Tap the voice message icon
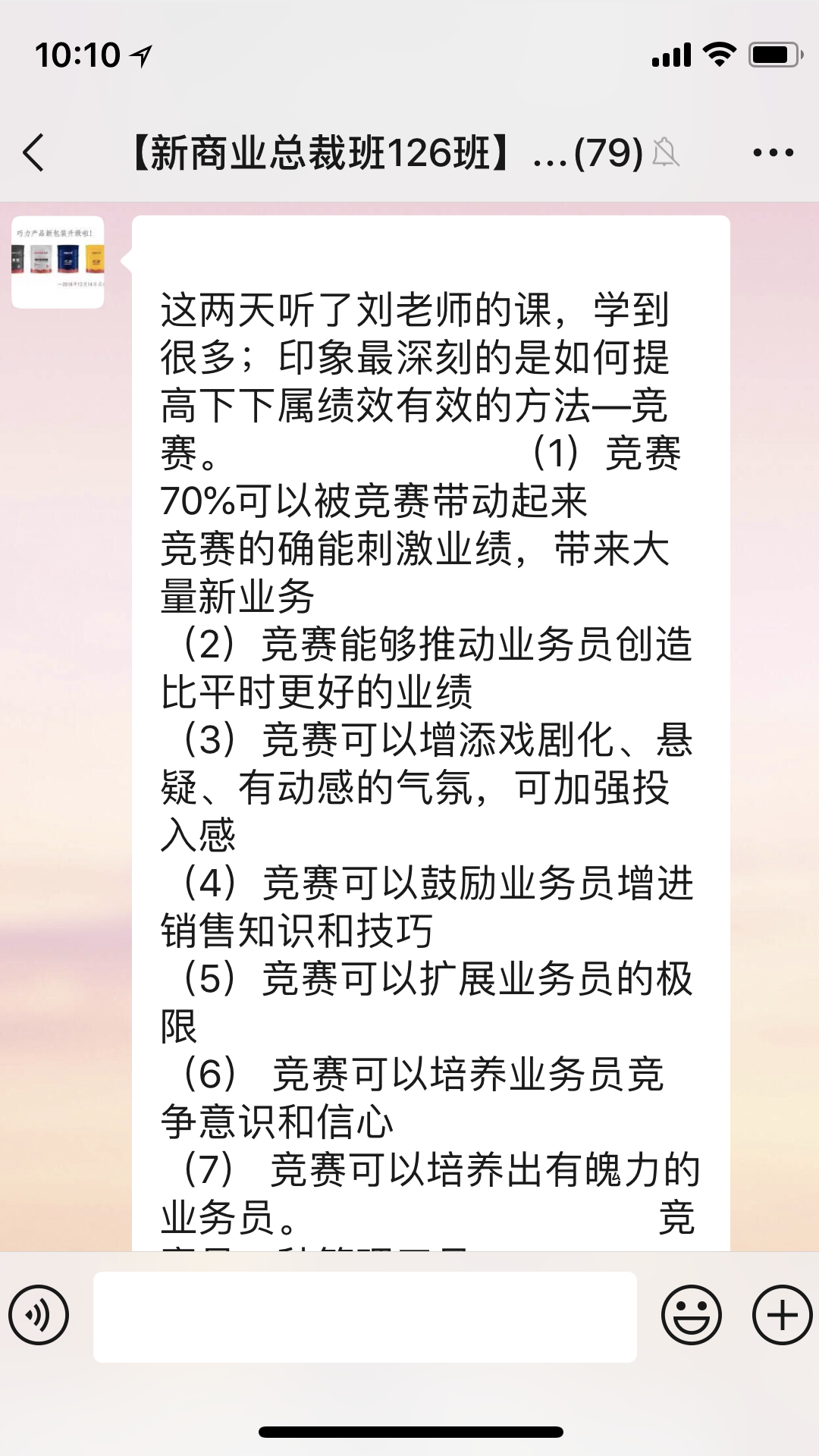 click(39, 1316)
